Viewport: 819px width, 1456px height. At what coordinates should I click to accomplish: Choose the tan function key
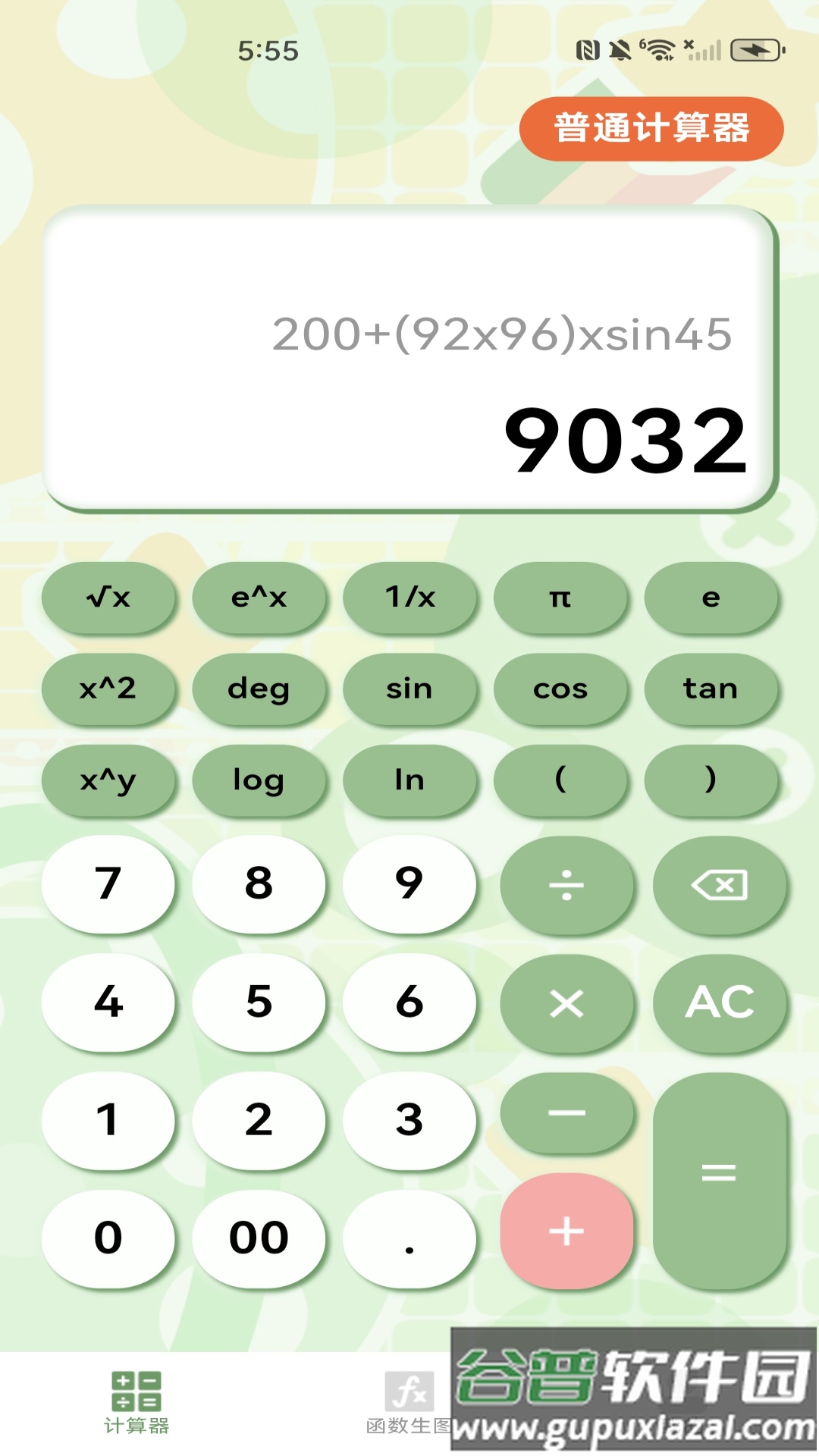[711, 689]
